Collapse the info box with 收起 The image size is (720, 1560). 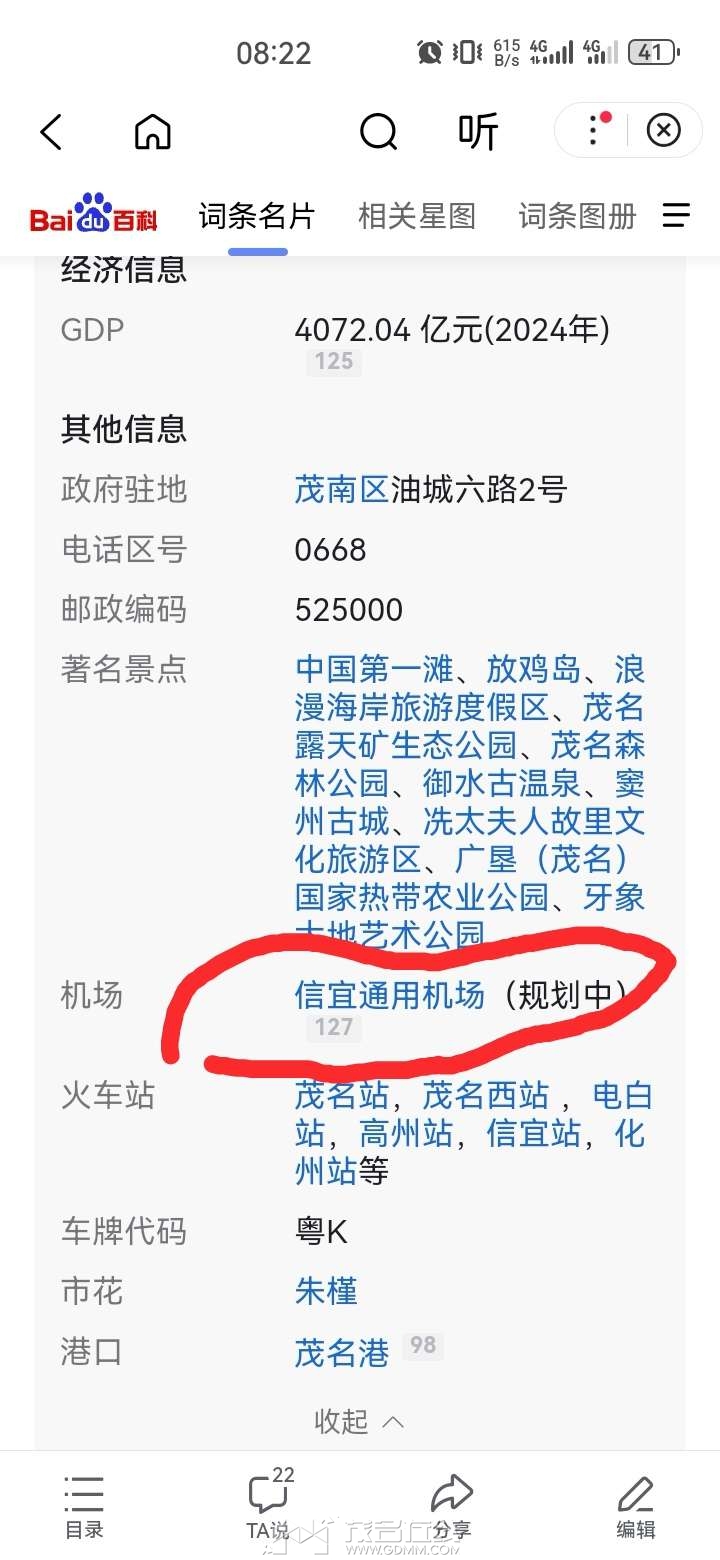tap(359, 1421)
